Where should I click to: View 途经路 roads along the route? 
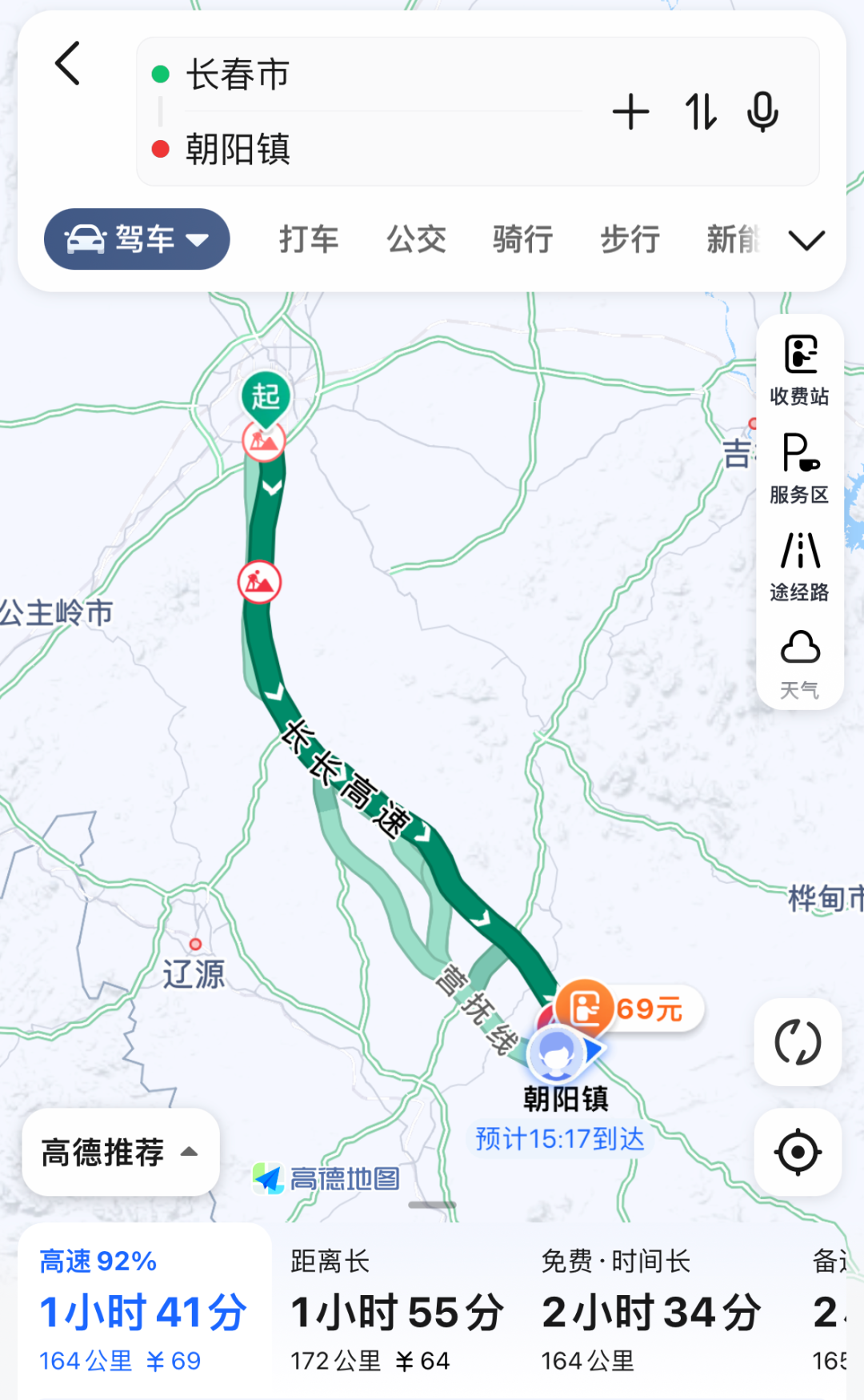(x=799, y=566)
